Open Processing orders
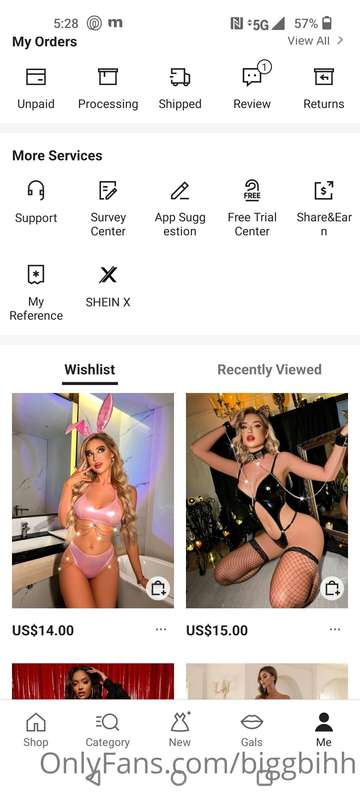Screen dimensions: 360x800 [108, 89]
